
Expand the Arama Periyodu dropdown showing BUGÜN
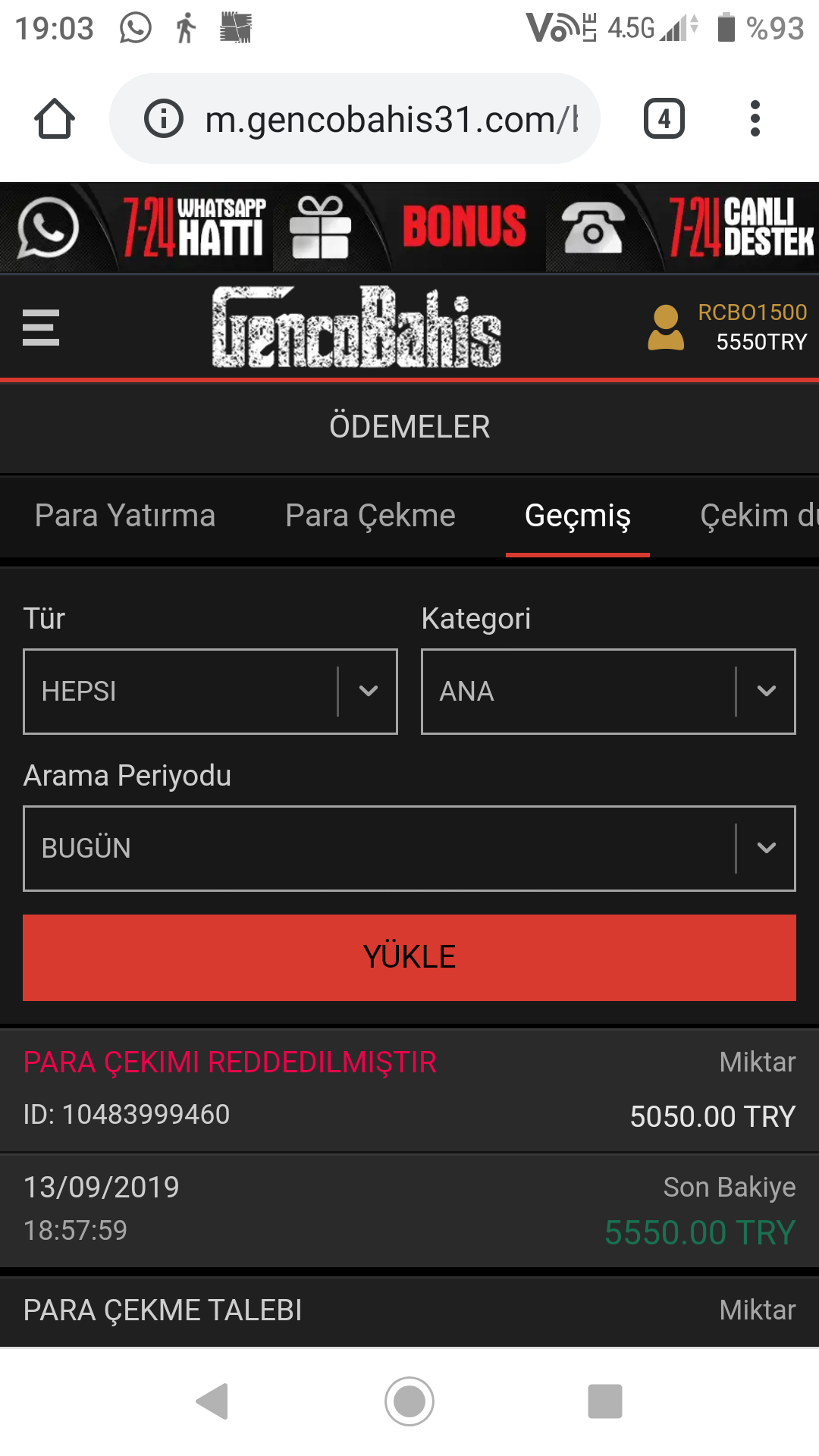pyautogui.click(x=409, y=848)
